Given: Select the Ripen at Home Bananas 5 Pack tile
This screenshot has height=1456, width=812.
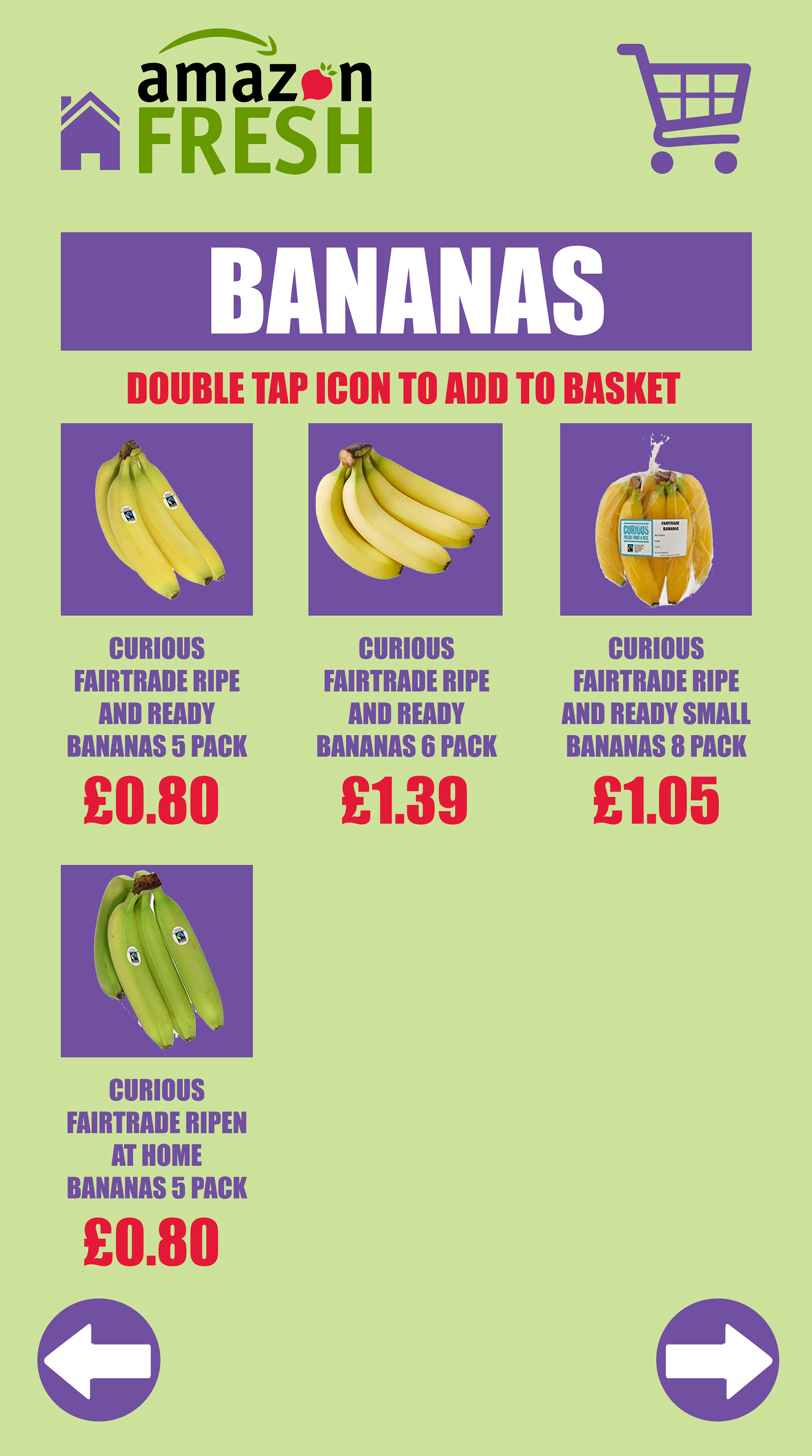Looking at the screenshot, I should (x=156, y=960).
